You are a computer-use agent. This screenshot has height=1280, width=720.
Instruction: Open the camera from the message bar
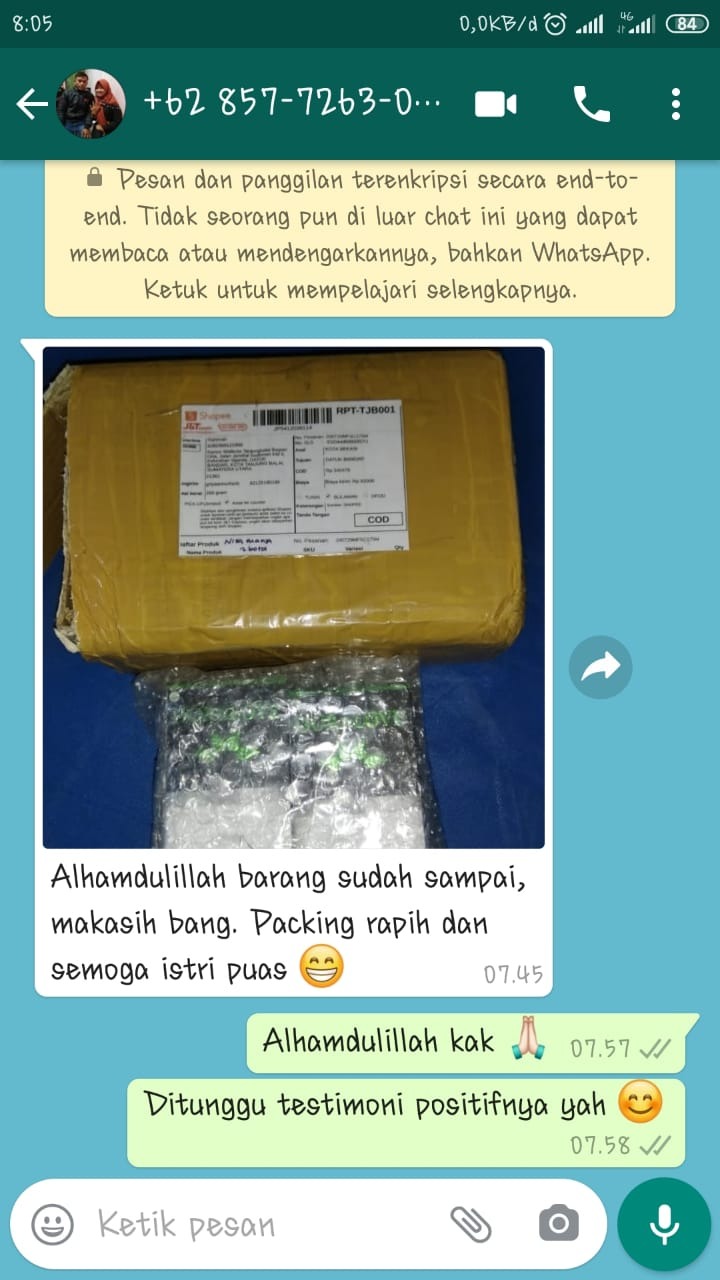[558, 1224]
